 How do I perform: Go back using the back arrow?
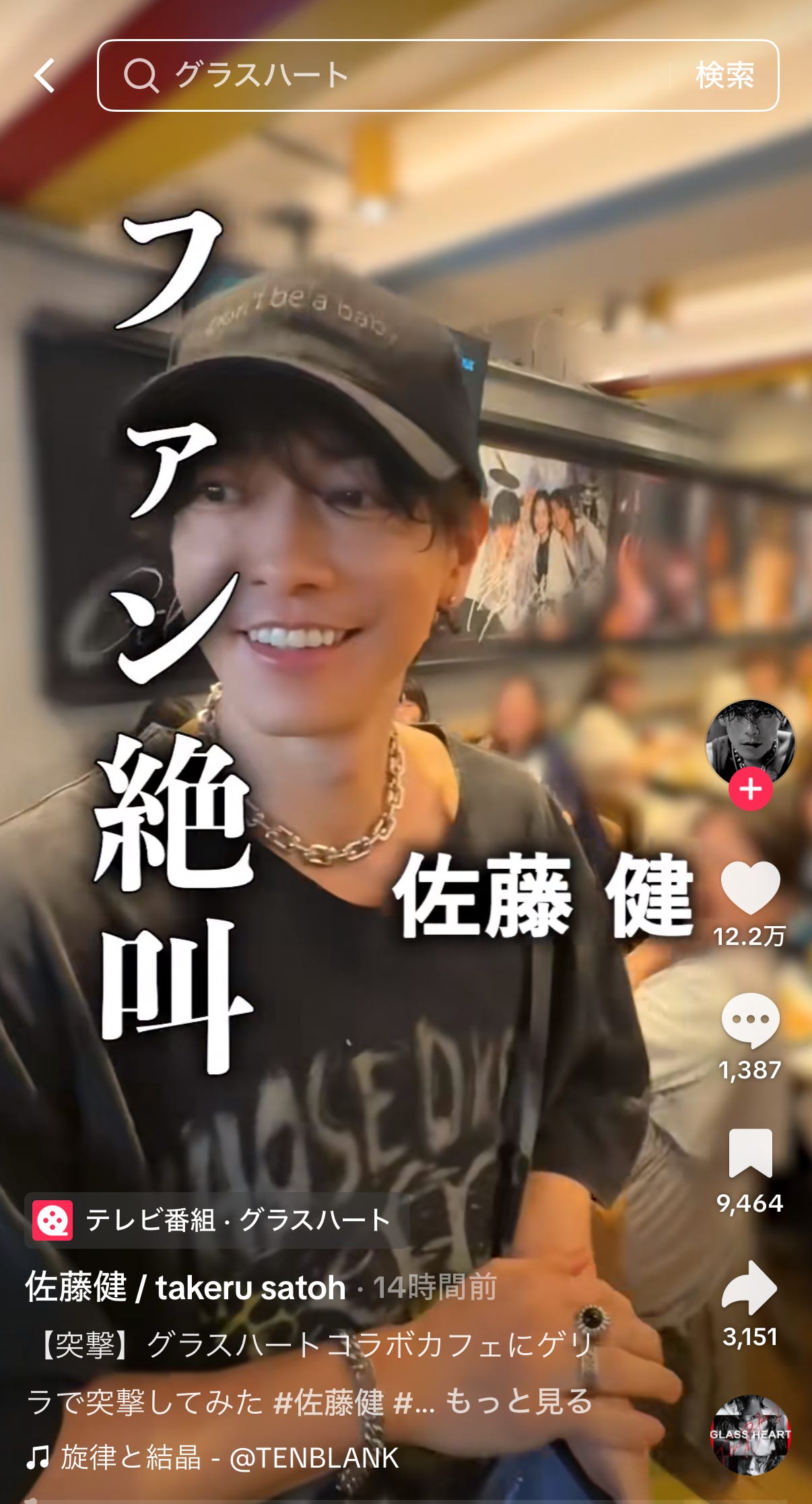(x=44, y=75)
